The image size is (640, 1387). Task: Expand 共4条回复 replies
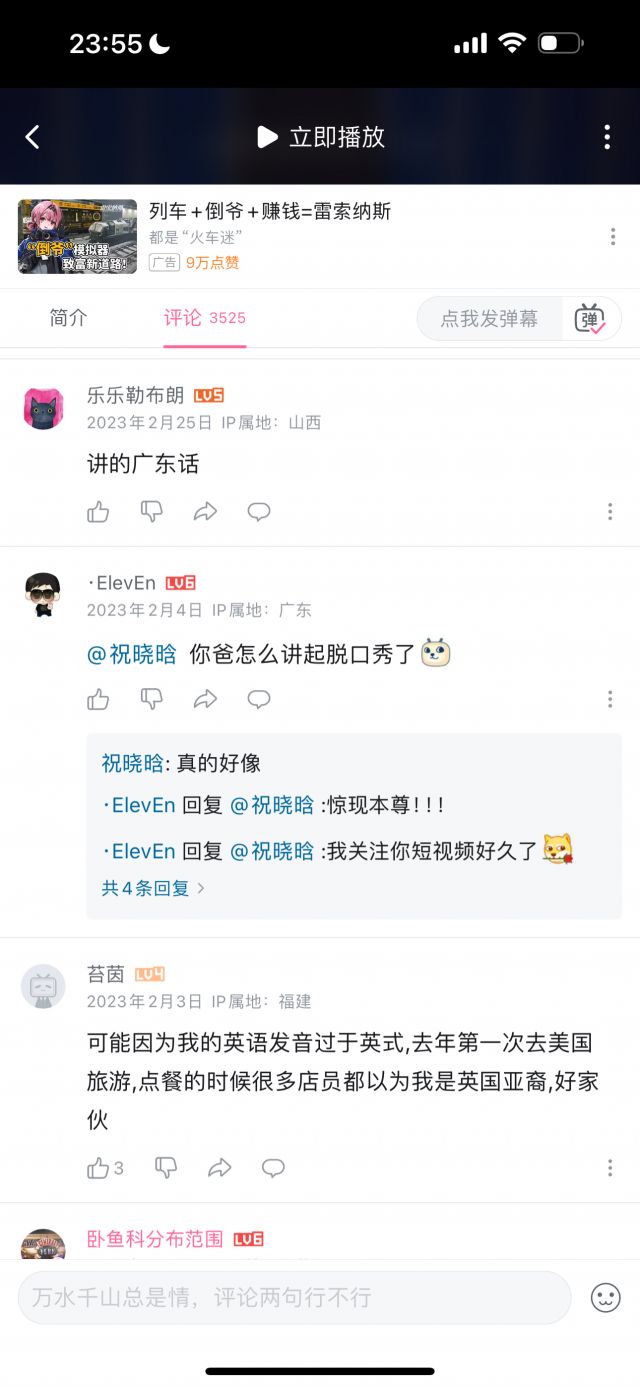click(153, 888)
